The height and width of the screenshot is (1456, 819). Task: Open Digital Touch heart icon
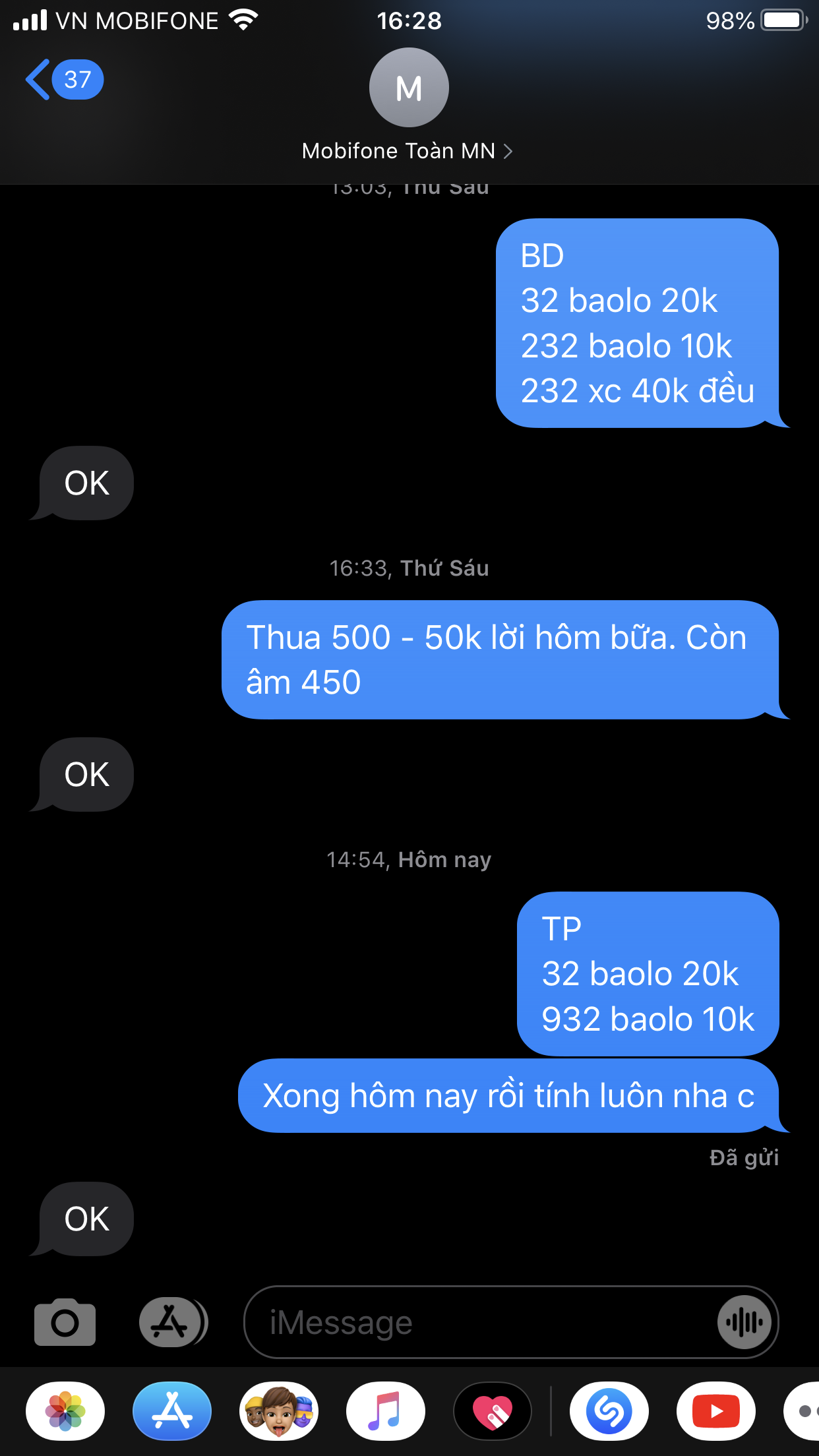(493, 1412)
